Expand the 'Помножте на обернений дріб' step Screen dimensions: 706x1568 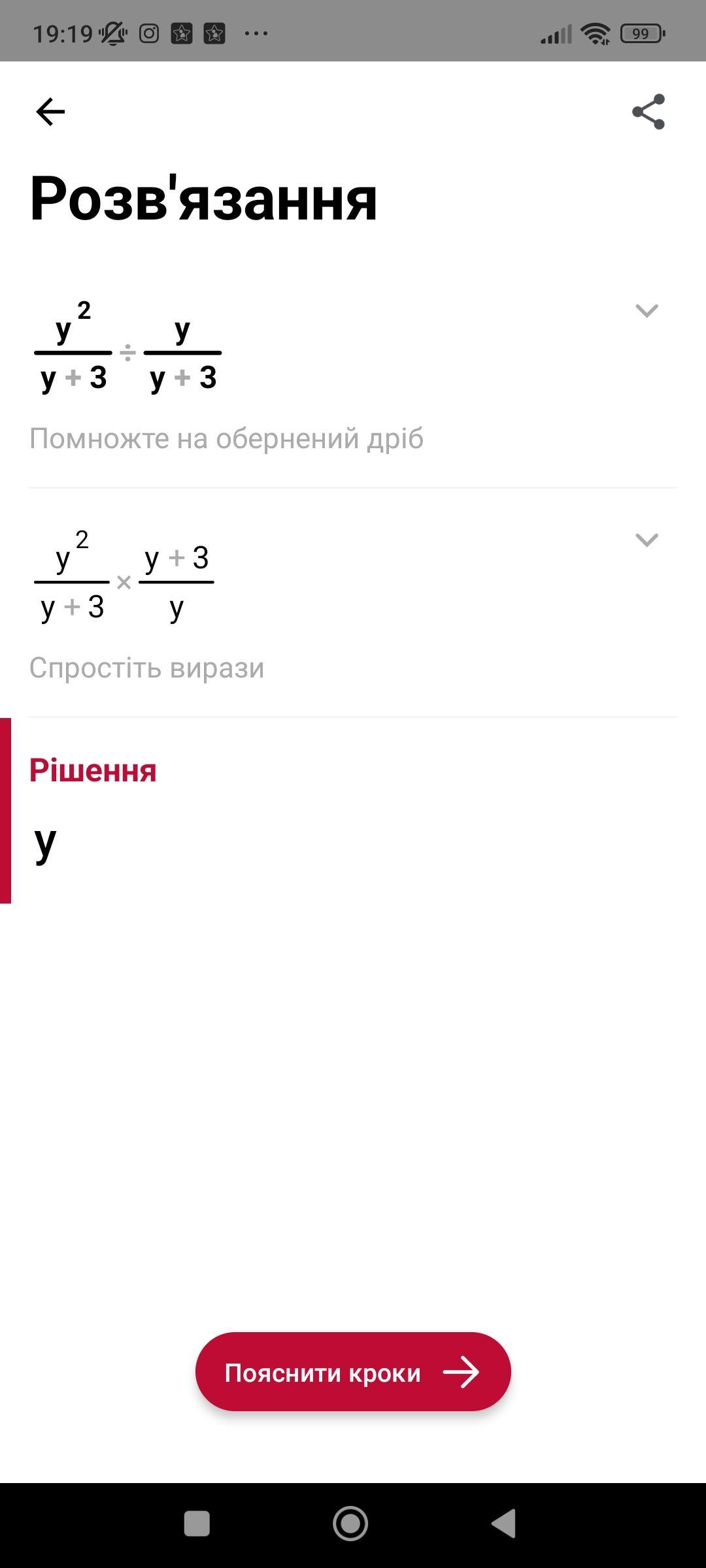click(647, 310)
